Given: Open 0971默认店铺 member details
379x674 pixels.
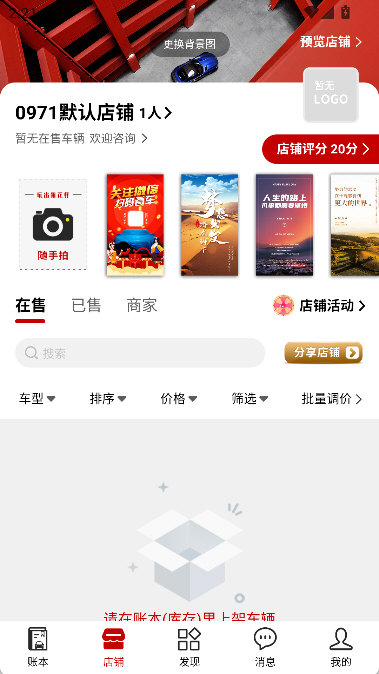Looking at the screenshot, I should [x=94, y=113].
